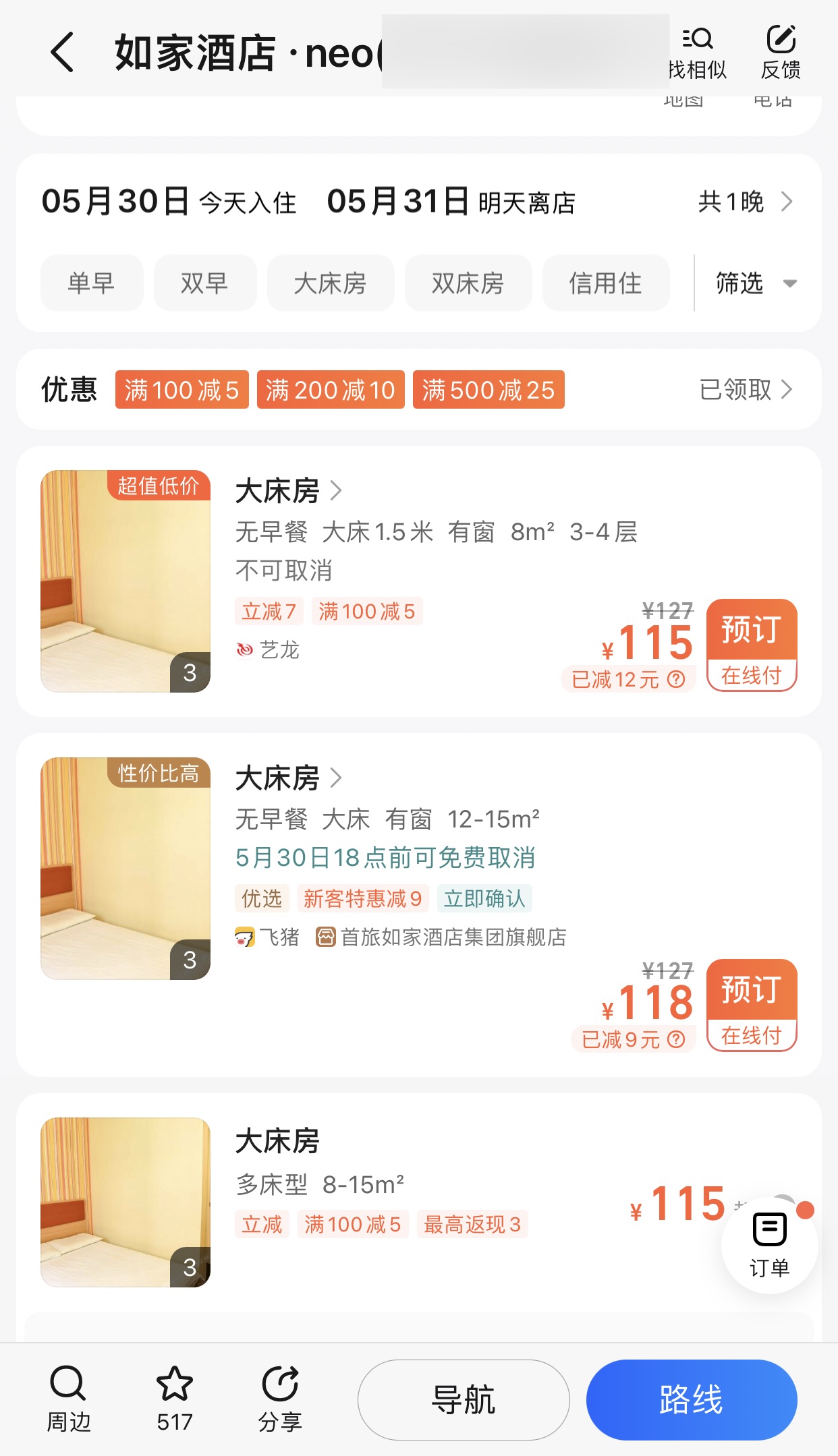
Task: Go back from the hotel page
Action: tap(62, 53)
